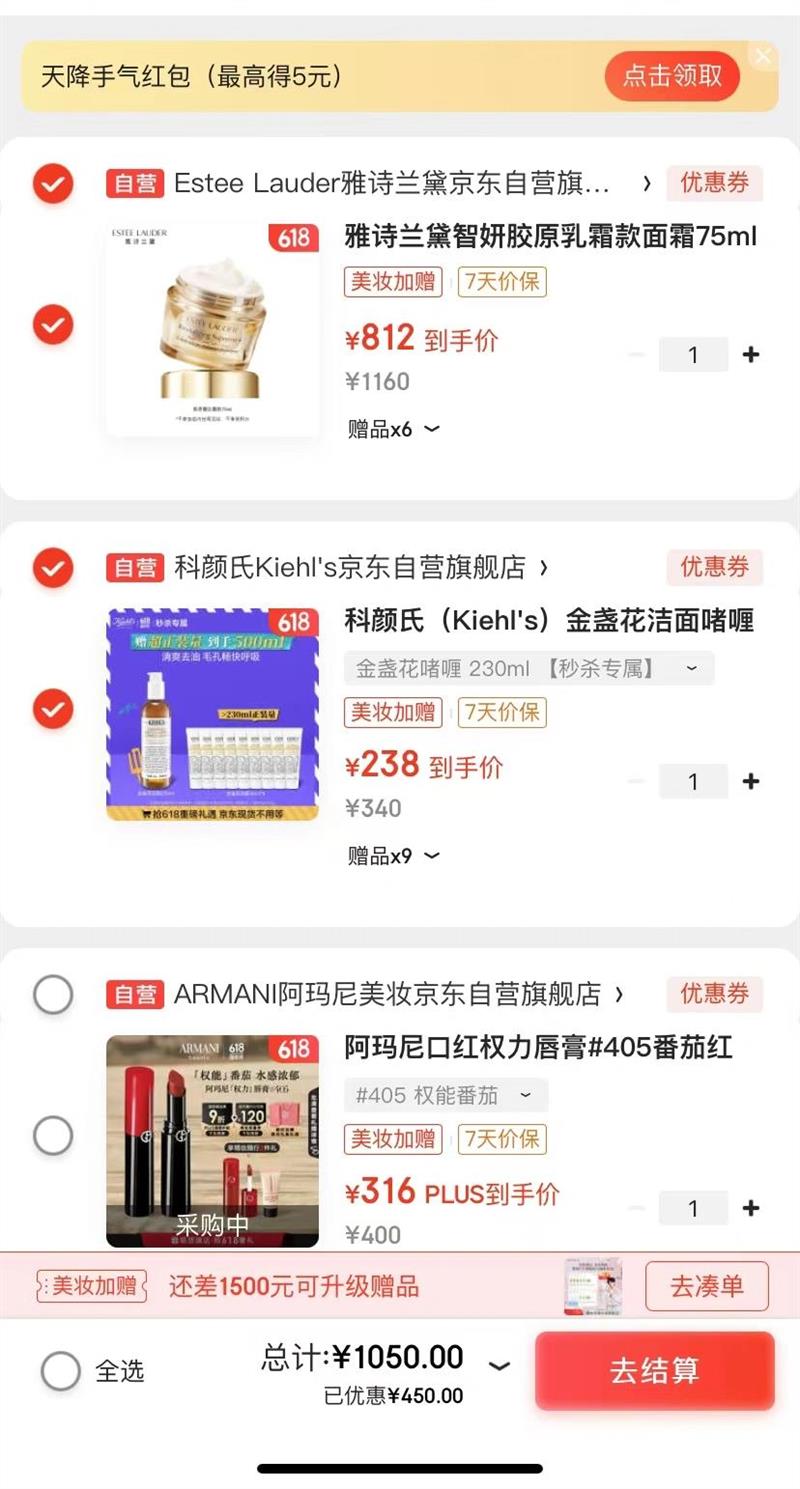Toggle the 全选 select-all checkbox
Image resolution: width=800 pixels, height=1489 pixels.
(60, 1371)
